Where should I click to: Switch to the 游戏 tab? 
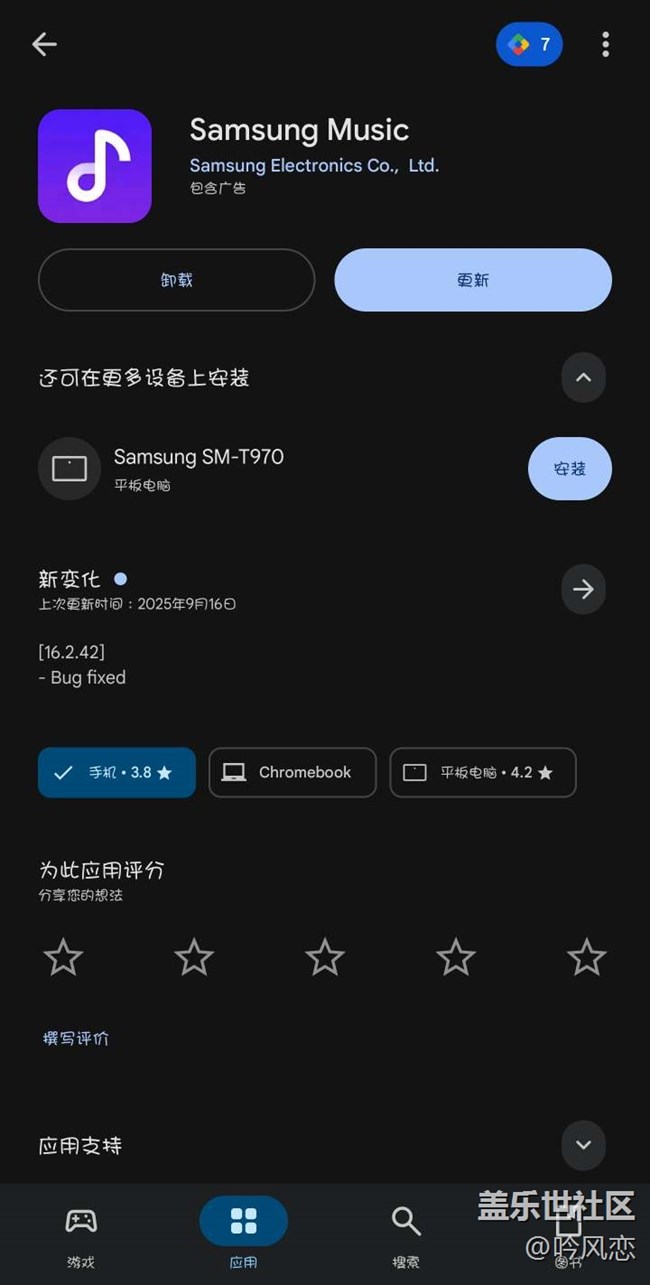[81, 1235]
